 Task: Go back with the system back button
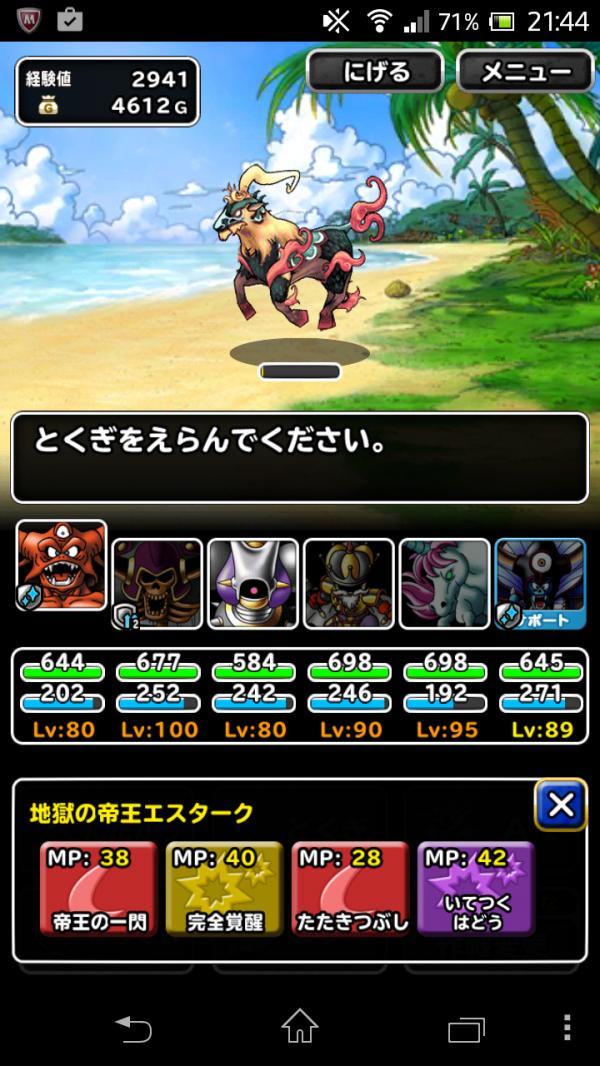[131, 1027]
